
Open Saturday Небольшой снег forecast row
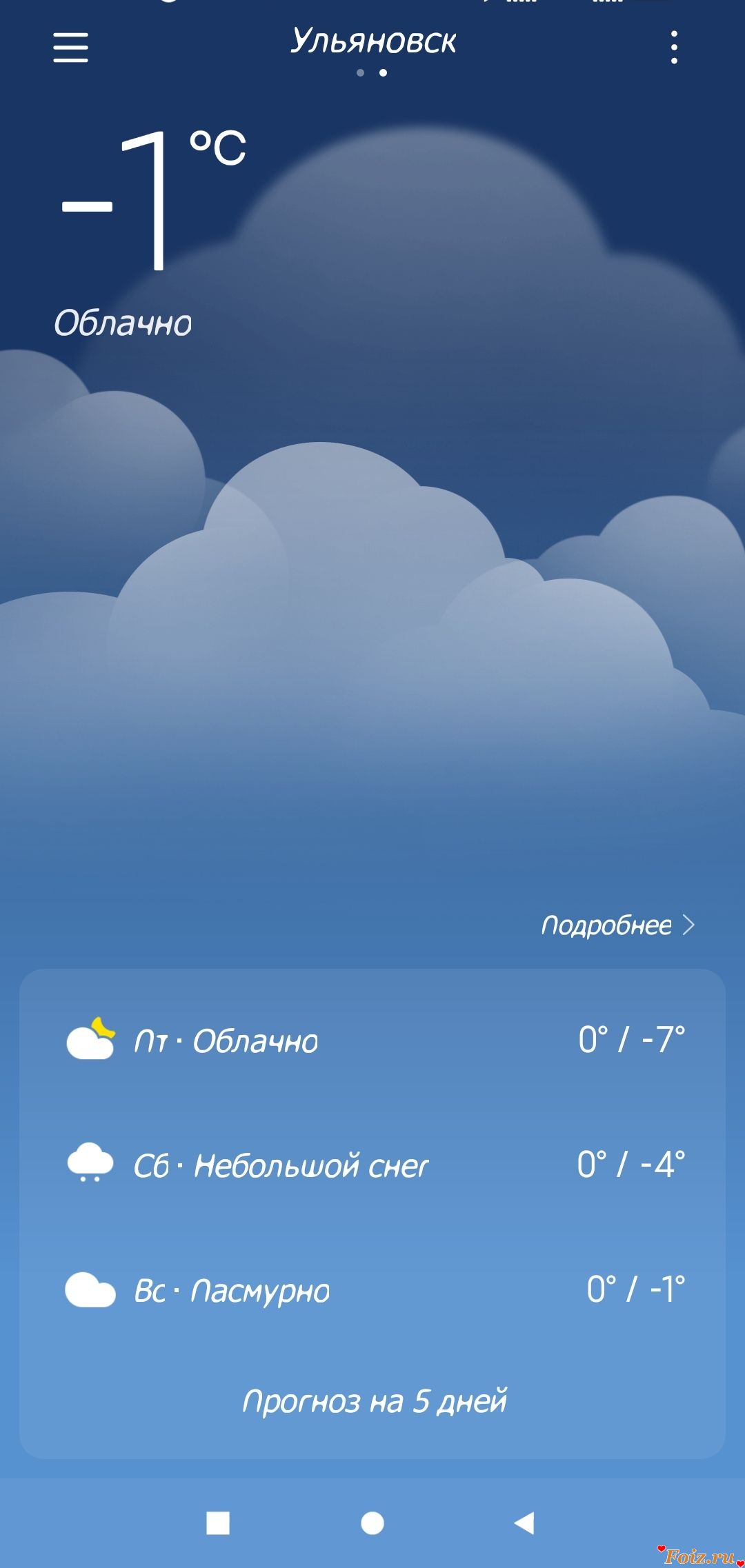[x=372, y=1165]
